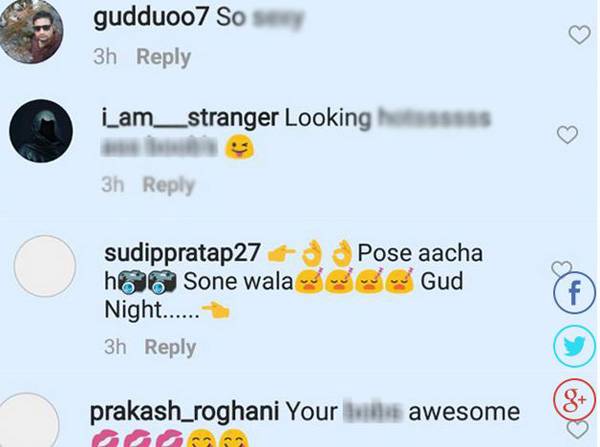Reply to gudduoo7's comment

pos(163,57)
